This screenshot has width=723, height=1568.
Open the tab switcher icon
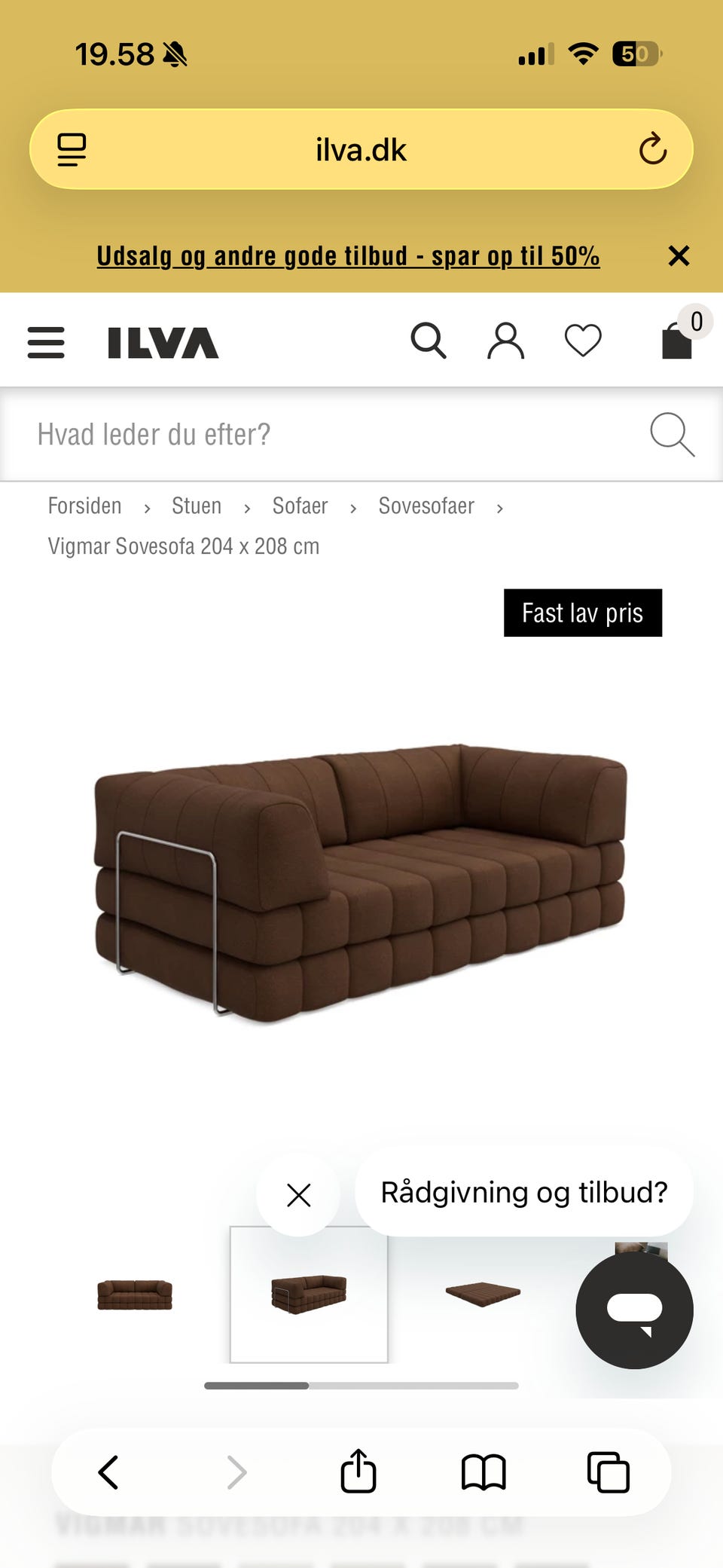[607, 1471]
